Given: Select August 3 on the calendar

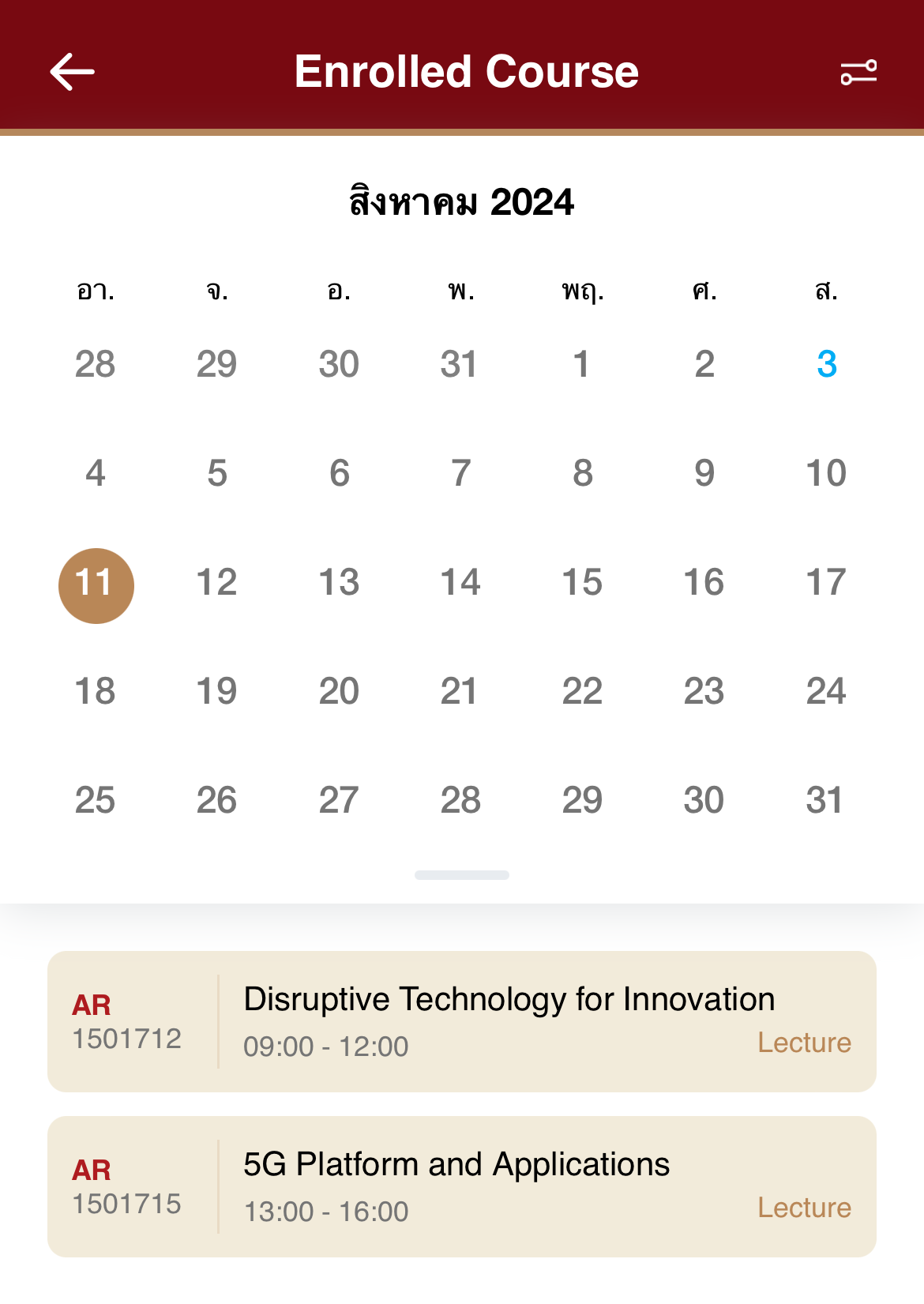Looking at the screenshot, I should (x=826, y=364).
